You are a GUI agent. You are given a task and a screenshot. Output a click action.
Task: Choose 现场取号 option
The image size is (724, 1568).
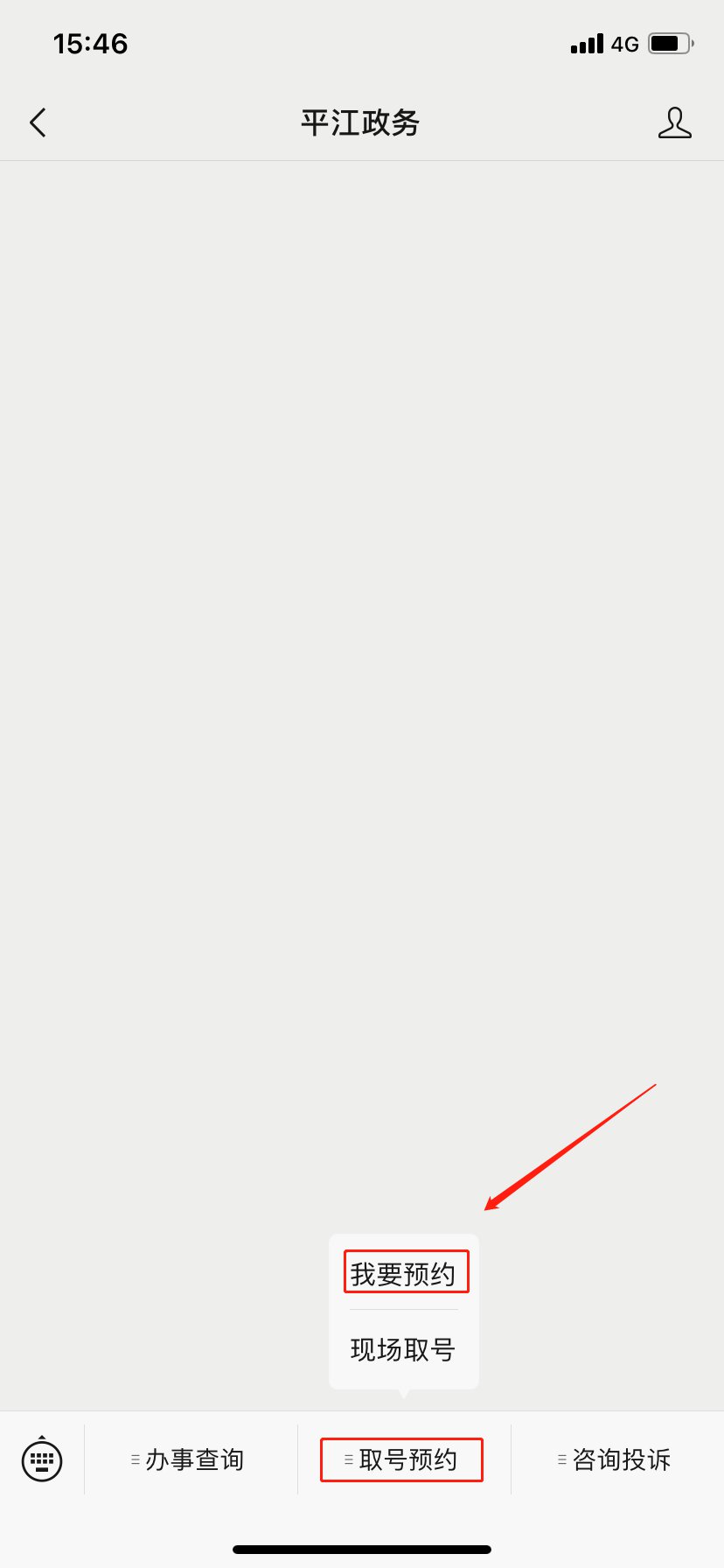click(404, 1349)
